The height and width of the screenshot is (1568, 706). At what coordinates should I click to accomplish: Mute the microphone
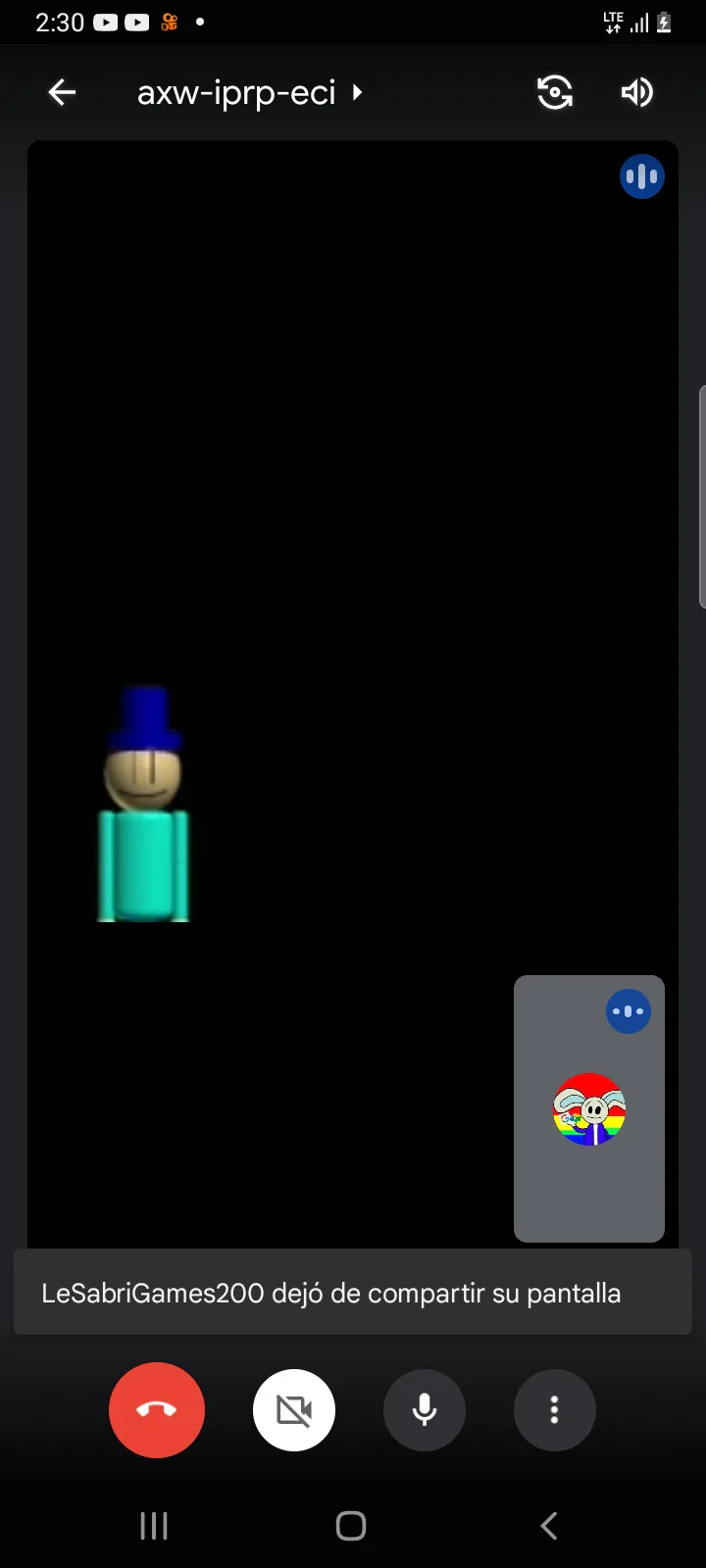click(x=425, y=1410)
